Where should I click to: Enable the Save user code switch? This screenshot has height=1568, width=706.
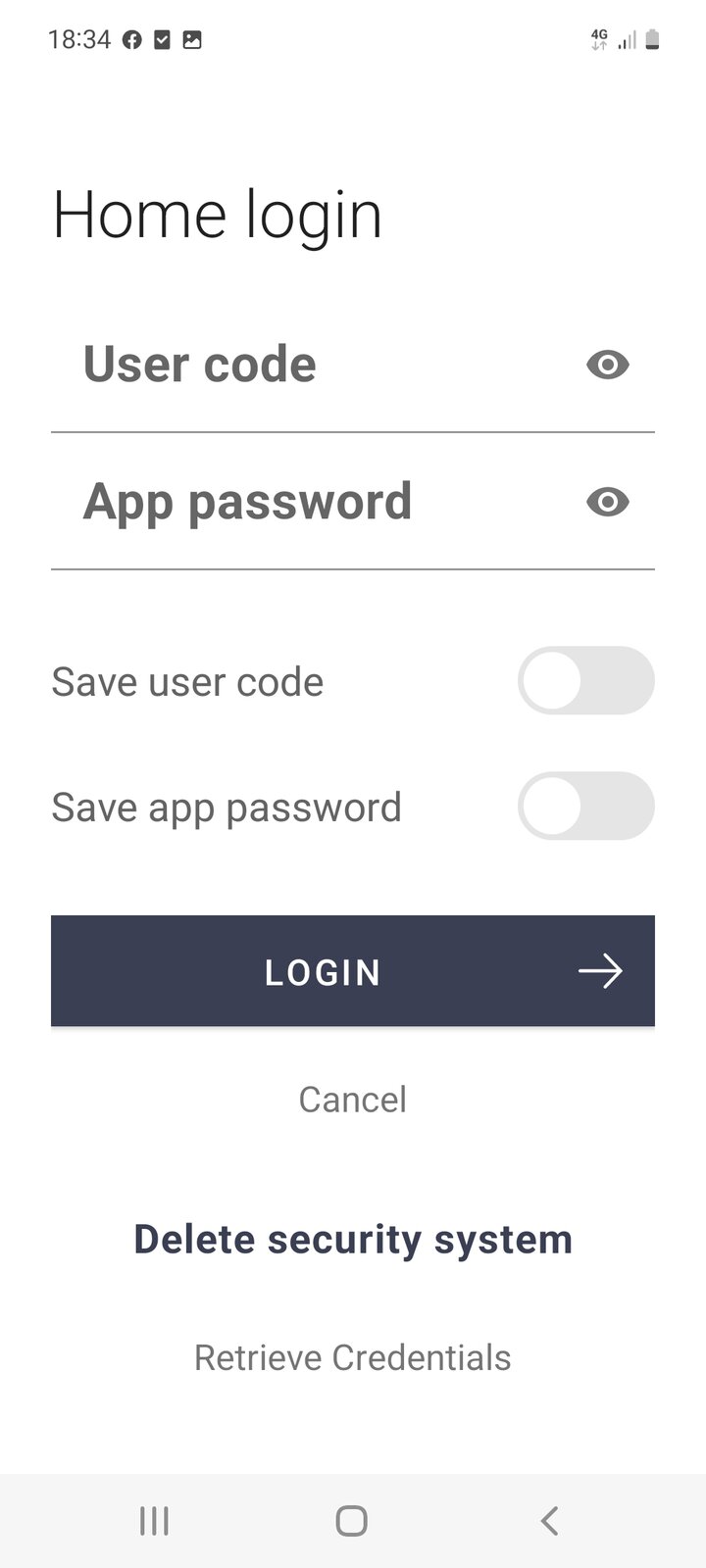tap(585, 679)
